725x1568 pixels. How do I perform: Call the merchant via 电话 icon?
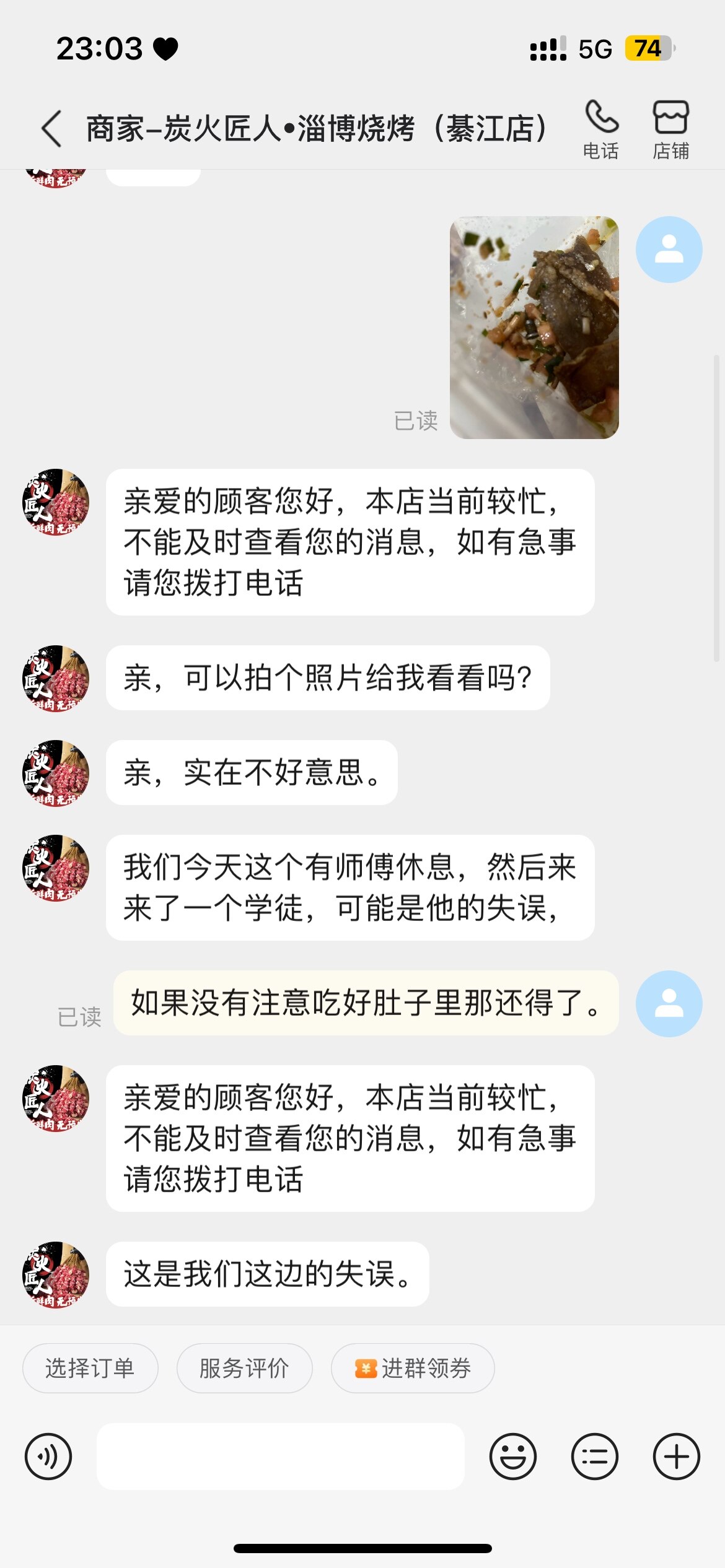pyautogui.click(x=601, y=129)
